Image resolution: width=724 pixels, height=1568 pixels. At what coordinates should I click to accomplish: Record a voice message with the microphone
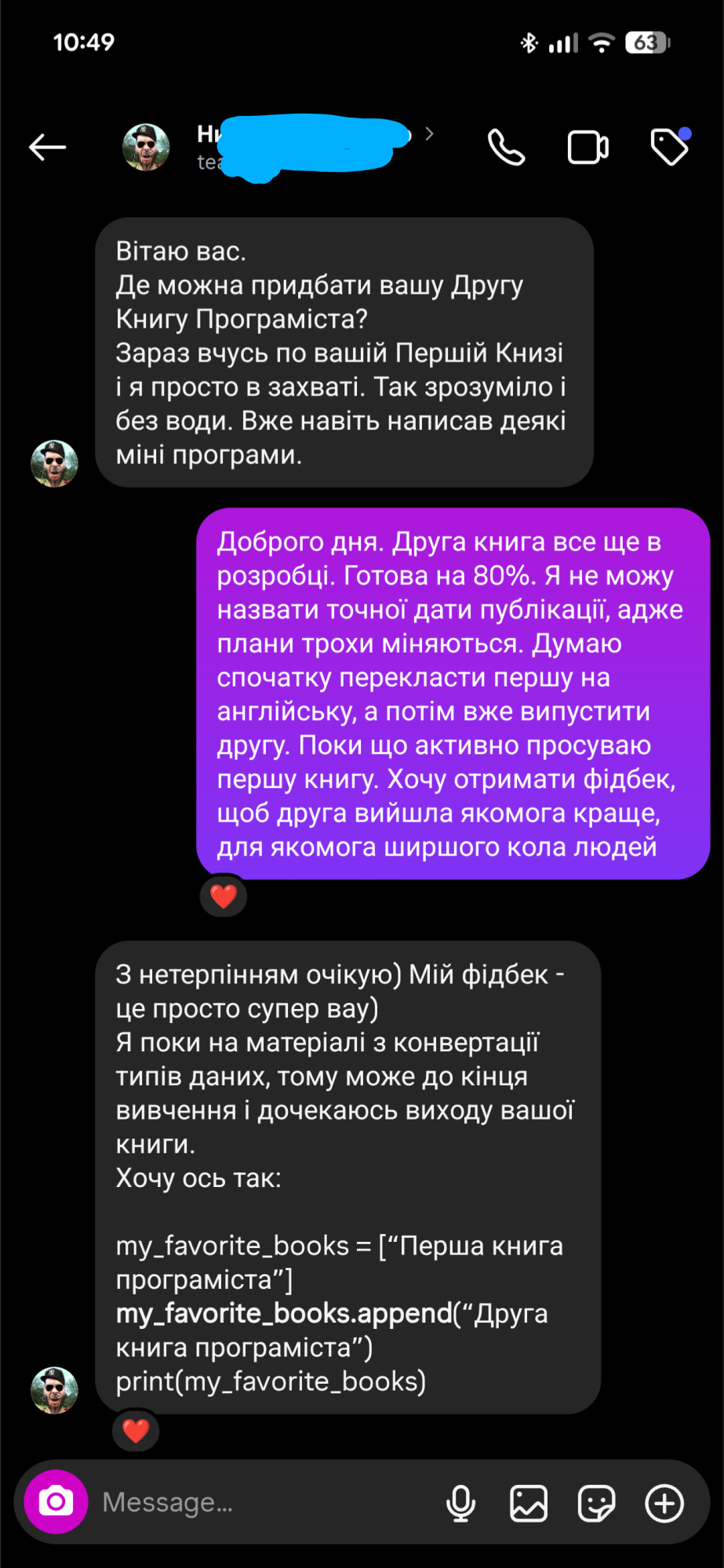point(460,1503)
